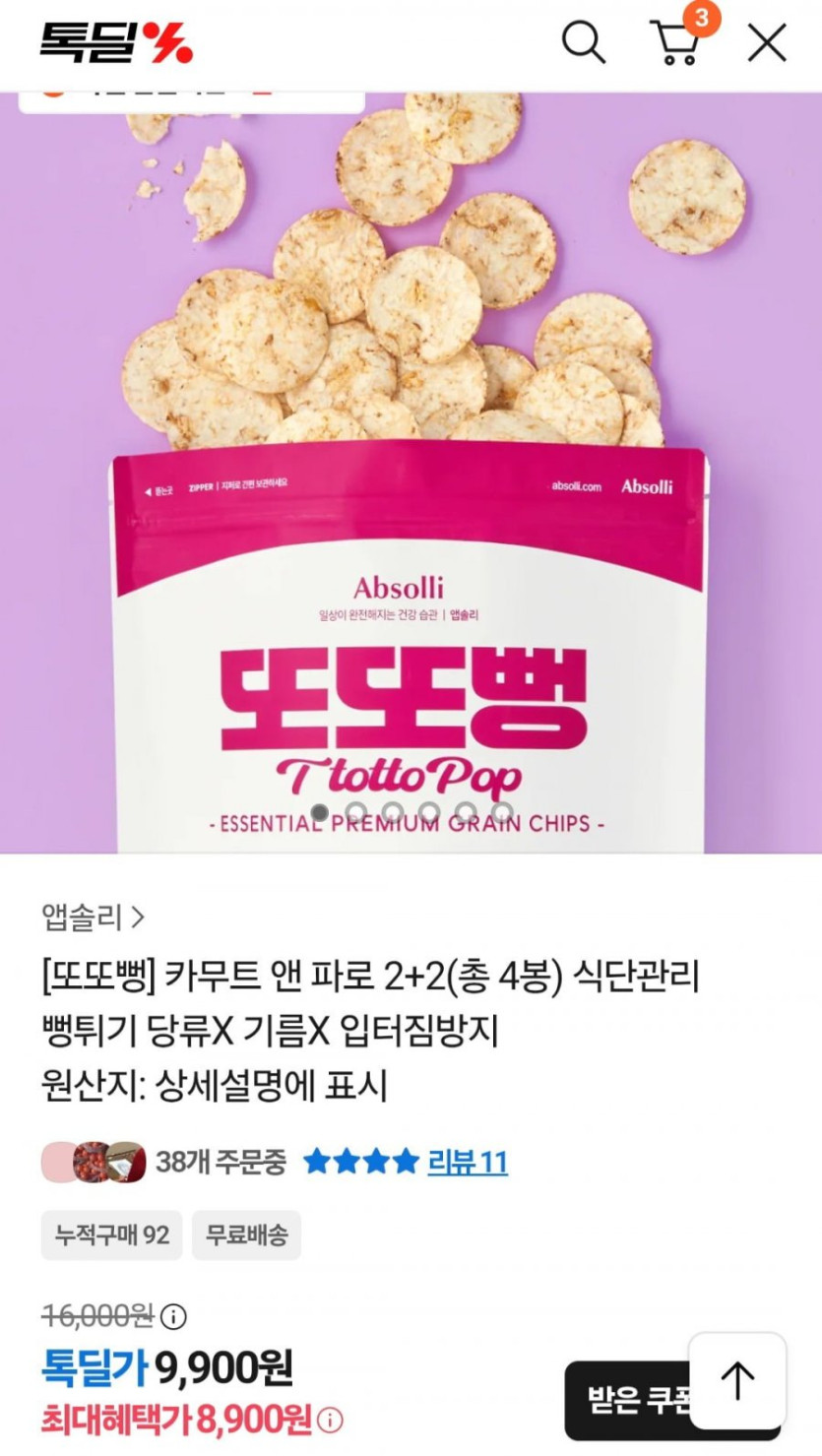
Task: View info on the 최대혜택가 8,900원 price
Action: coord(332,1421)
